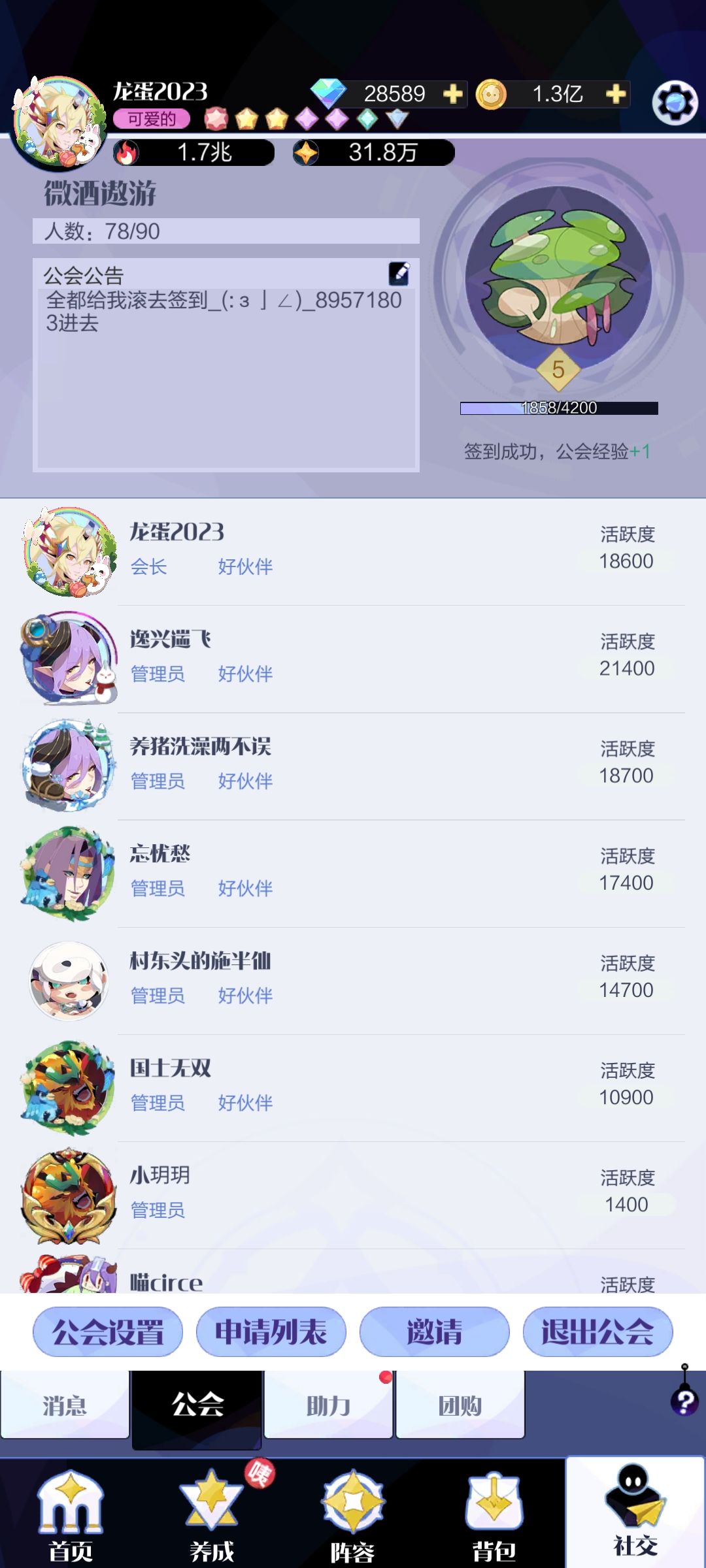Open member 忘忧愁's row
Screen dimensions: 706x1568
[x=353, y=874]
